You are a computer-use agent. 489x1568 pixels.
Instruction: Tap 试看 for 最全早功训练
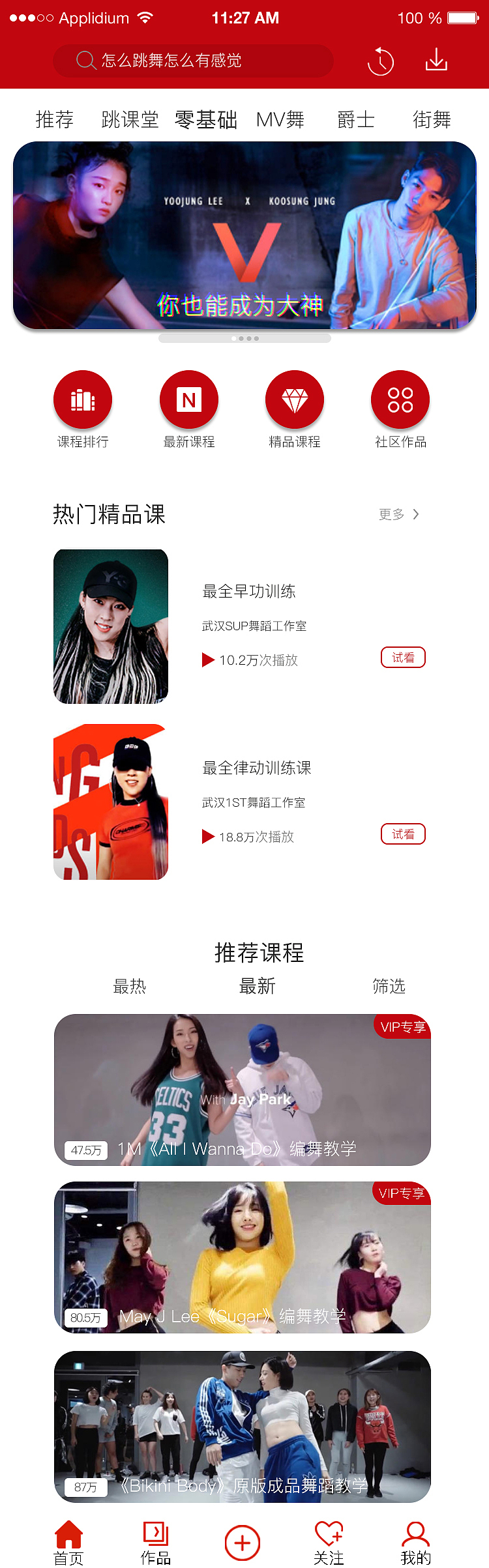[403, 658]
